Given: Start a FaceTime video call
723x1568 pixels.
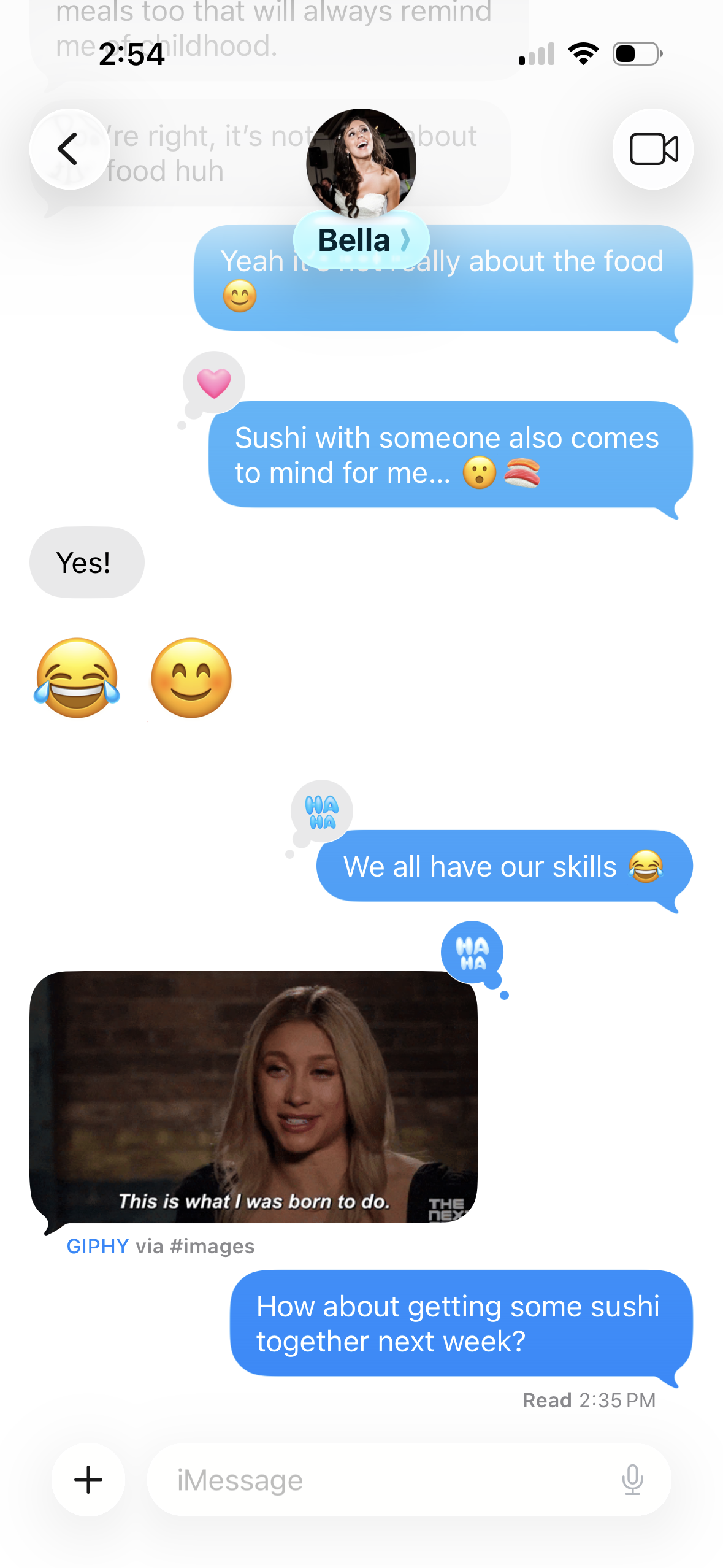Looking at the screenshot, I should (652, 149).
